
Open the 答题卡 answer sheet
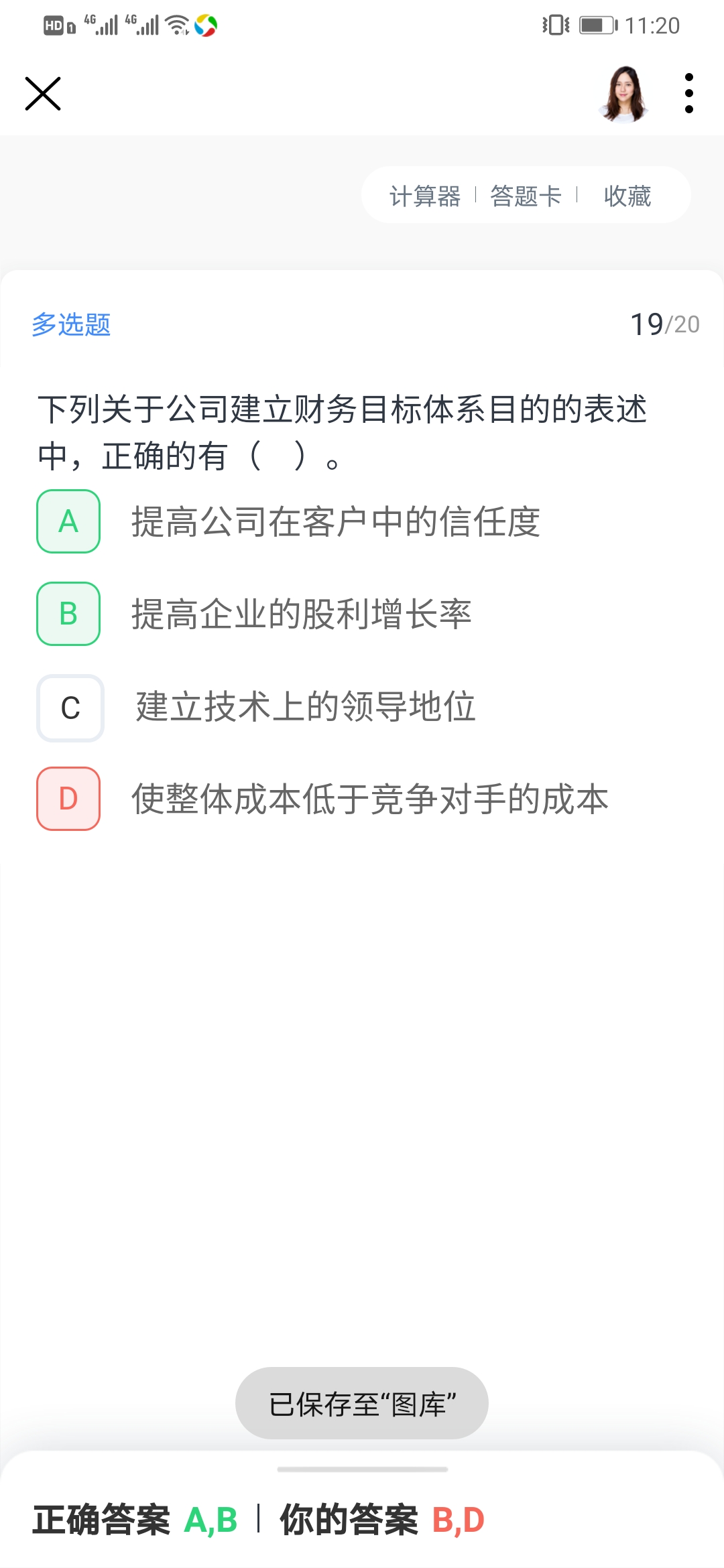click(x=526, y=196)
